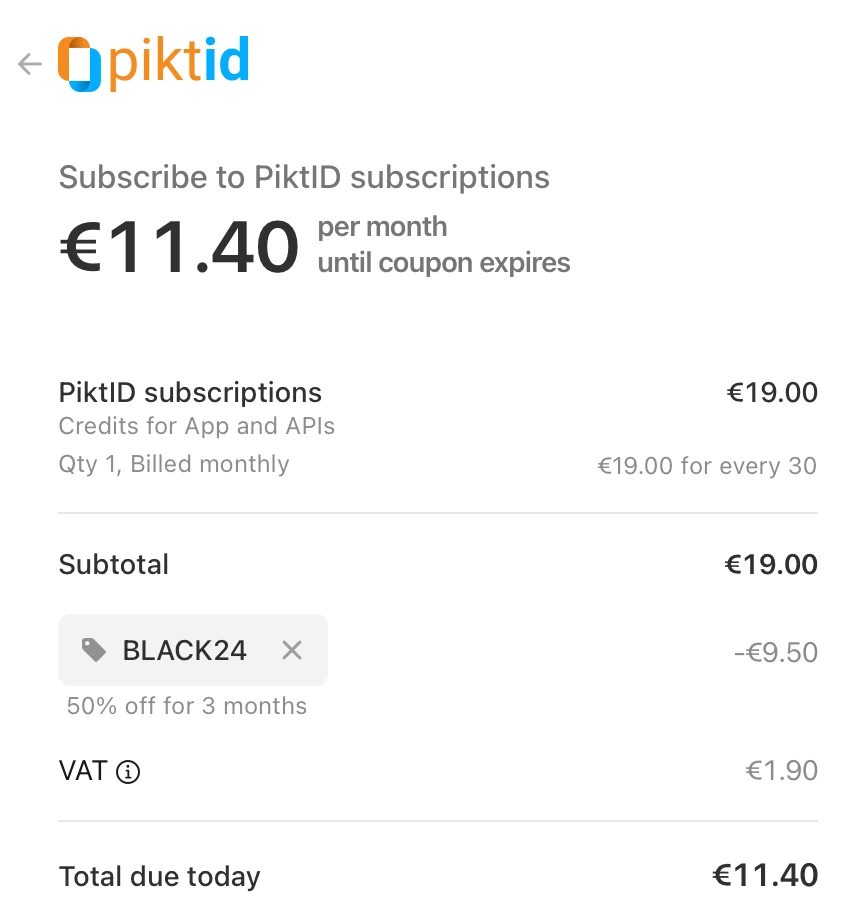Remove the BLACK24 coupon via the X
Image resolution: width=868 pixels, height=922 pixels.
click(x=291, y=650)
